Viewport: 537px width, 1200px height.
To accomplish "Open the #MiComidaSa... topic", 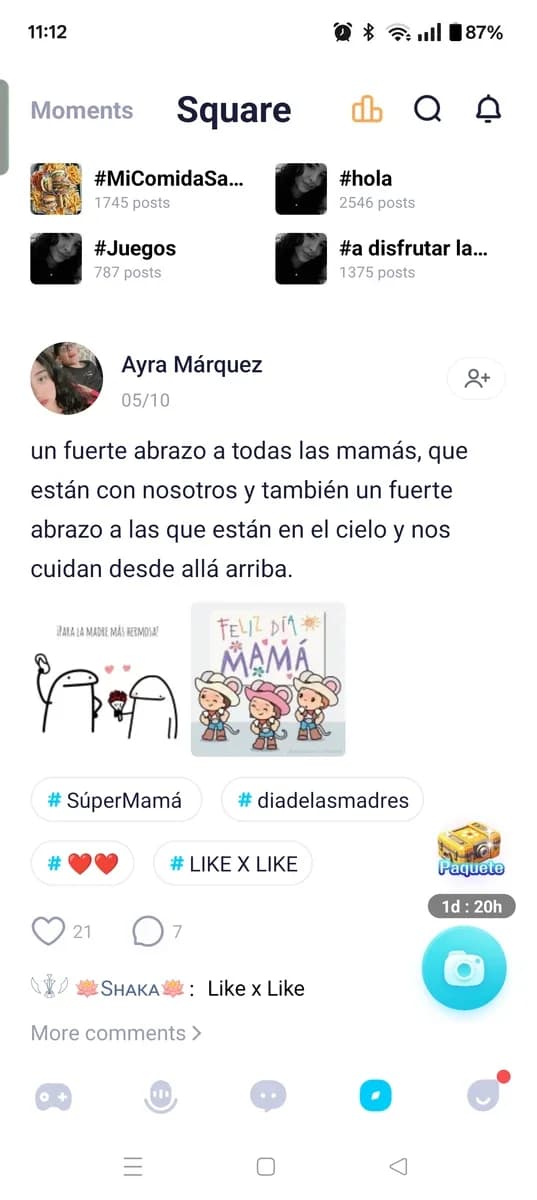I will point(138,189).
